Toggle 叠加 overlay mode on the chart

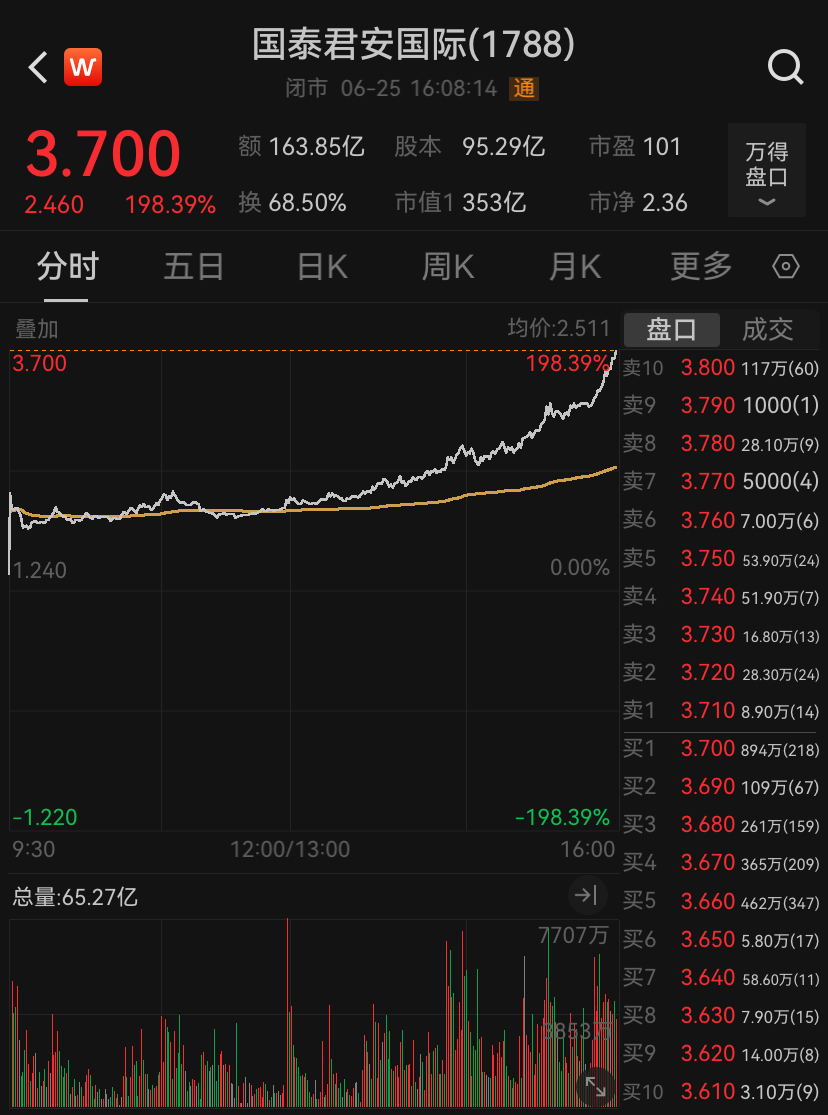point(36,329)
